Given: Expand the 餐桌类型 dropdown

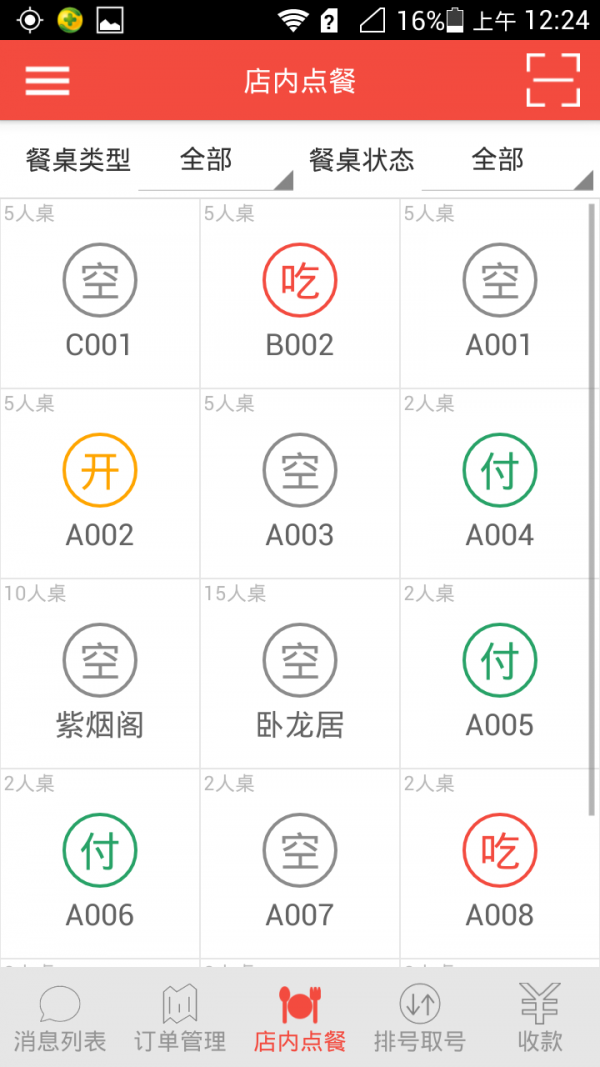Looking at the screenshot, I should pos(214,162).
